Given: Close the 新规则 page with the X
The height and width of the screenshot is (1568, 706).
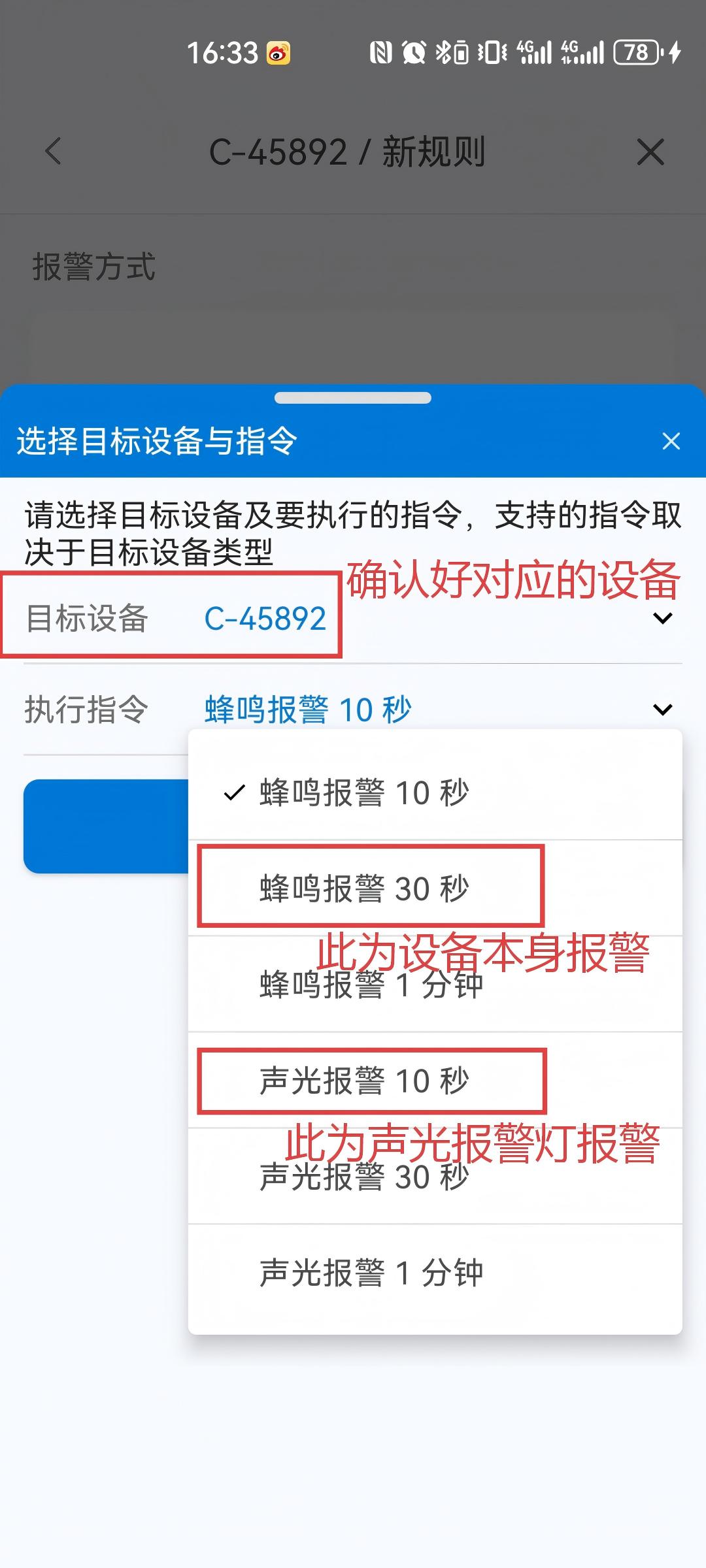Looking at the screenshot, I should pos(650,152).
